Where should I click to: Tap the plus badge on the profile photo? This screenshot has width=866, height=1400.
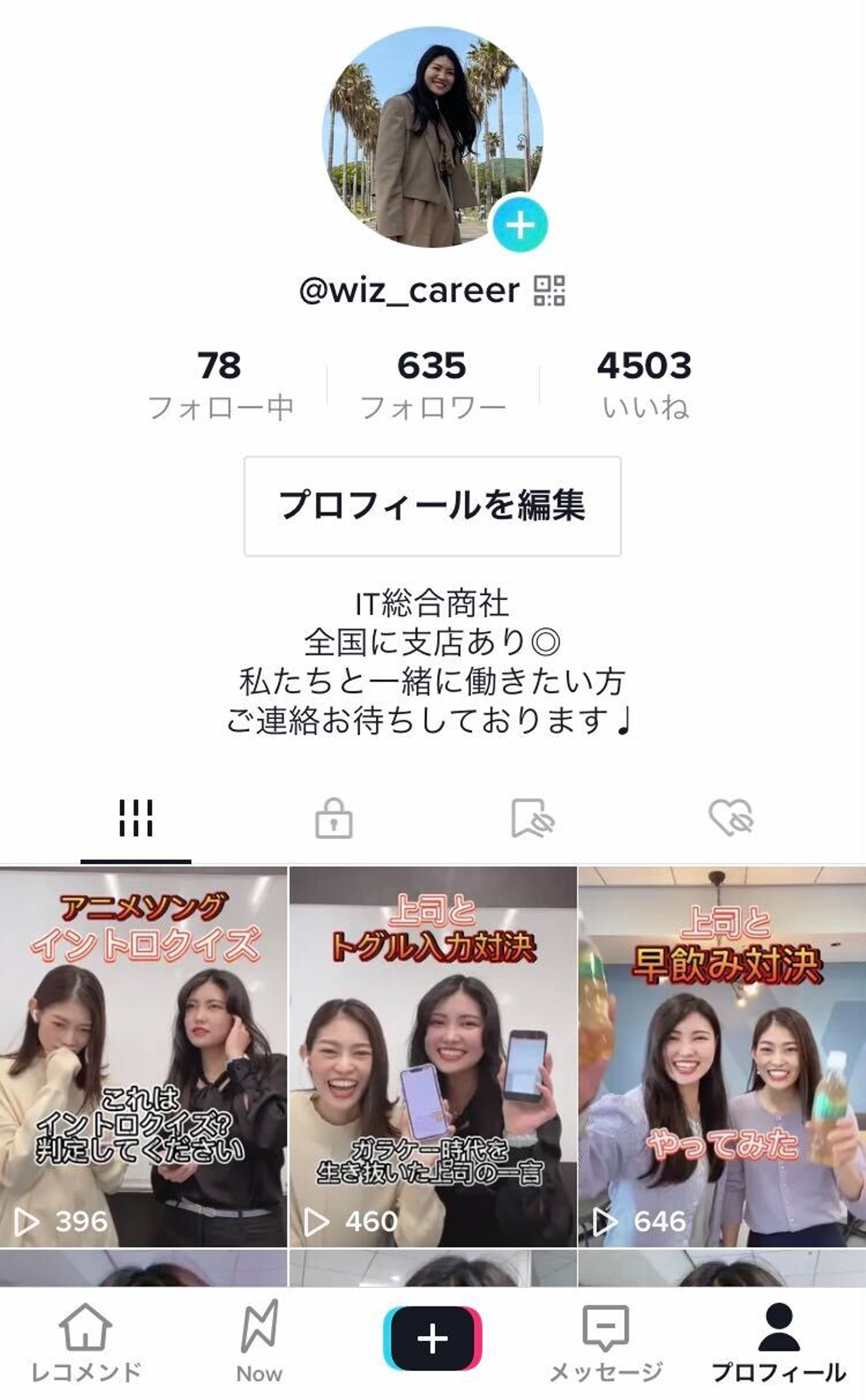520,225
